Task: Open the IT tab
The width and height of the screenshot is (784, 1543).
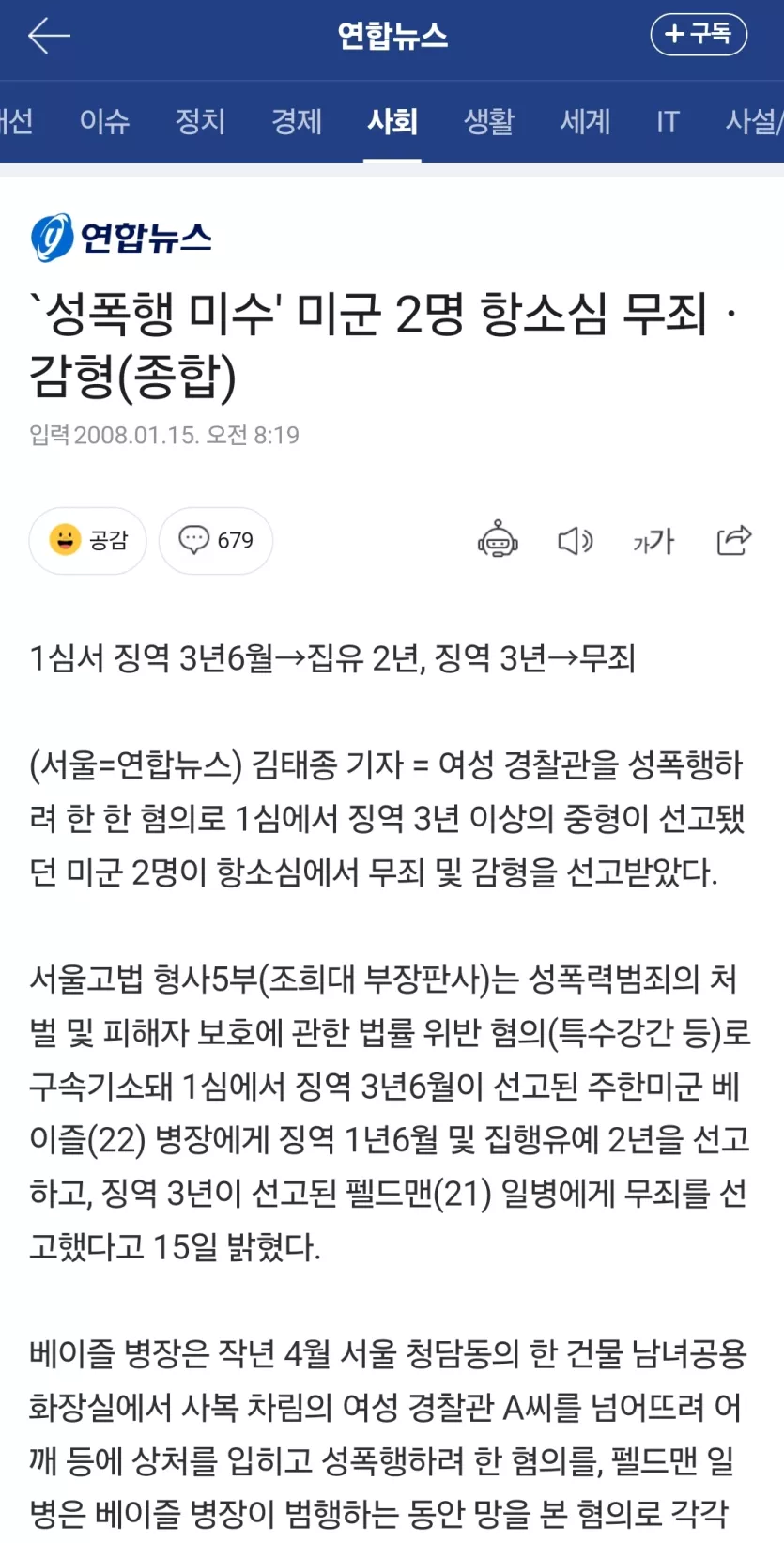Action: coord(667,121)
